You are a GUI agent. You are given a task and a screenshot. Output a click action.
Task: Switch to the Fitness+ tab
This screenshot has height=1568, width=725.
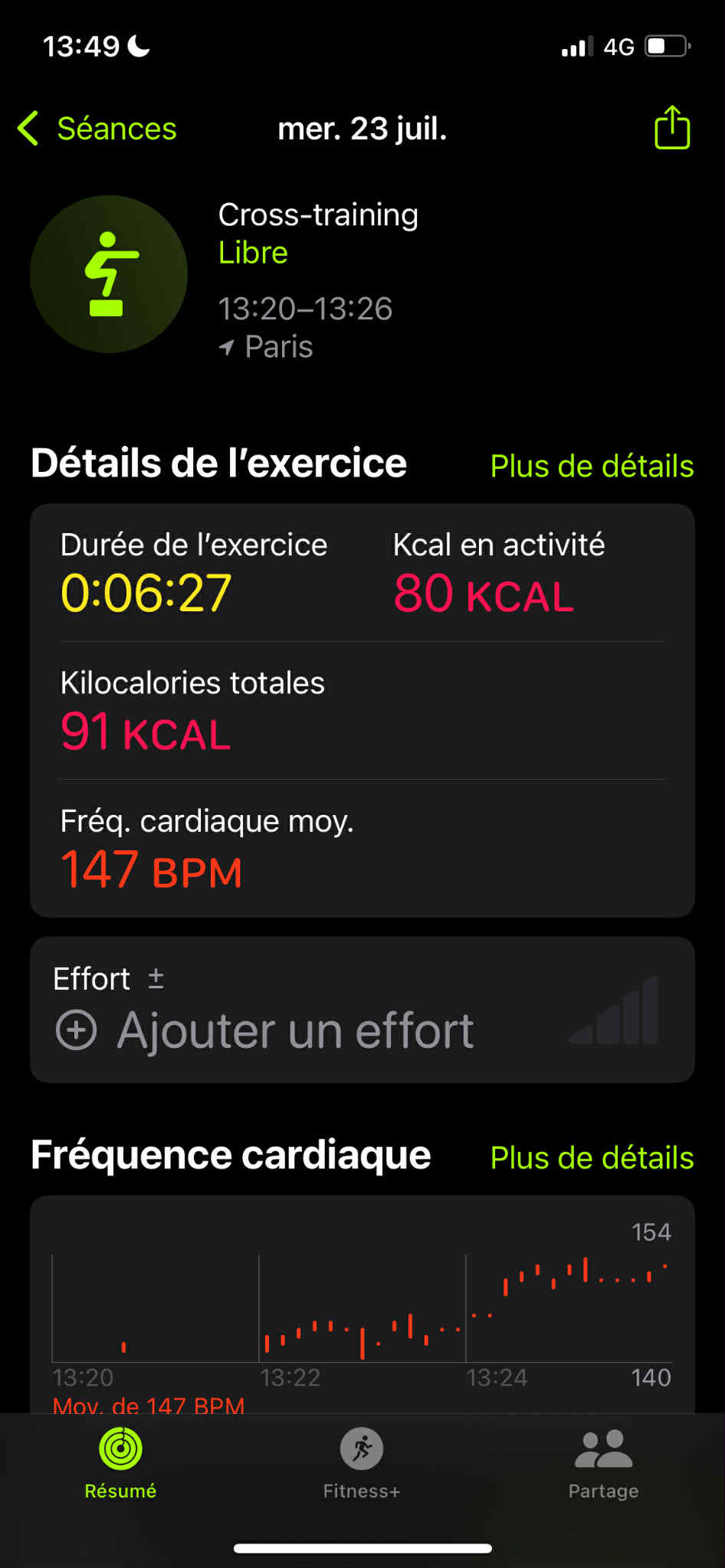pos(362,1464)
